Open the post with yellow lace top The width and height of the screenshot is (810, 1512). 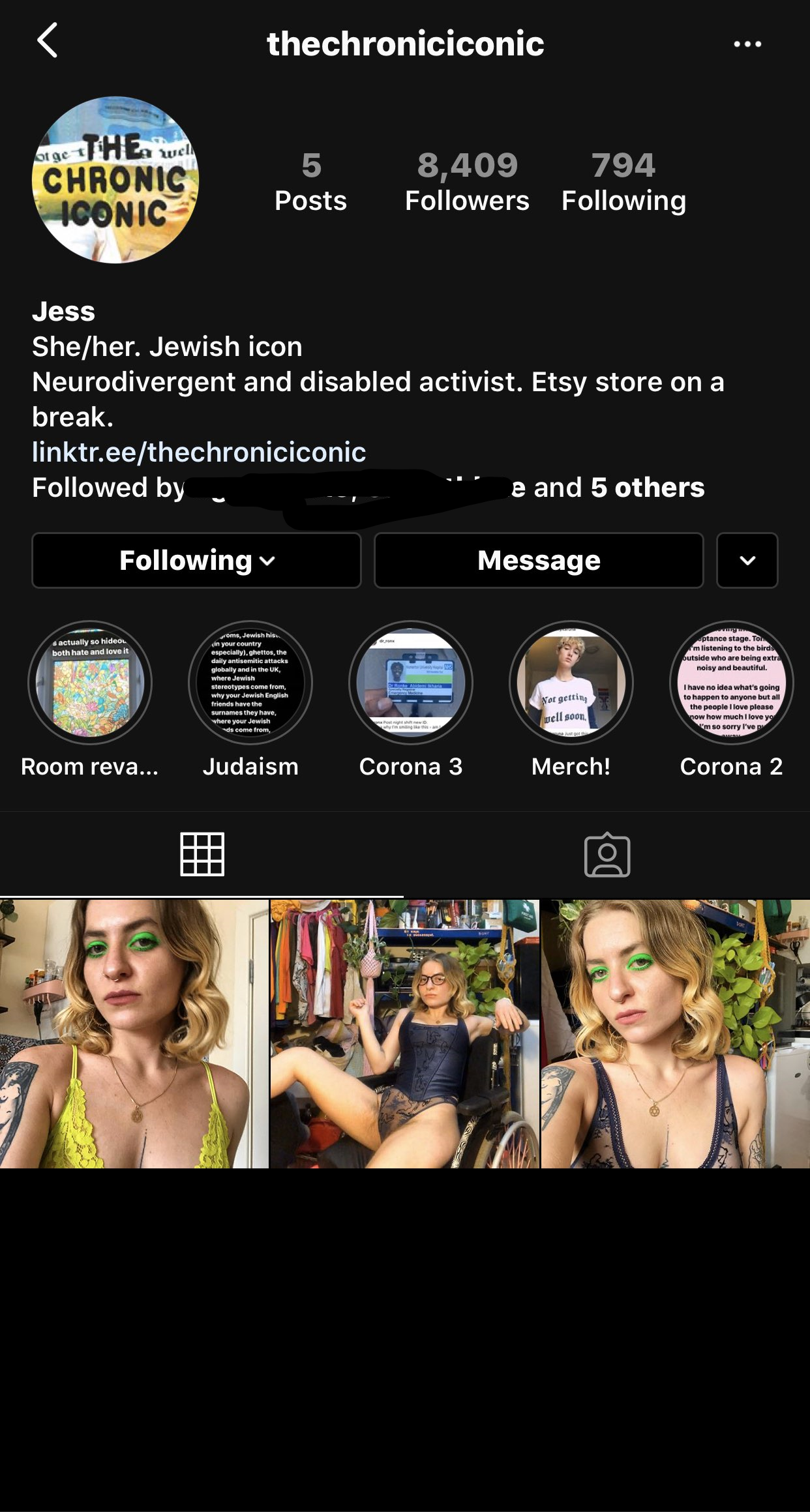(x=134, y=1033)
